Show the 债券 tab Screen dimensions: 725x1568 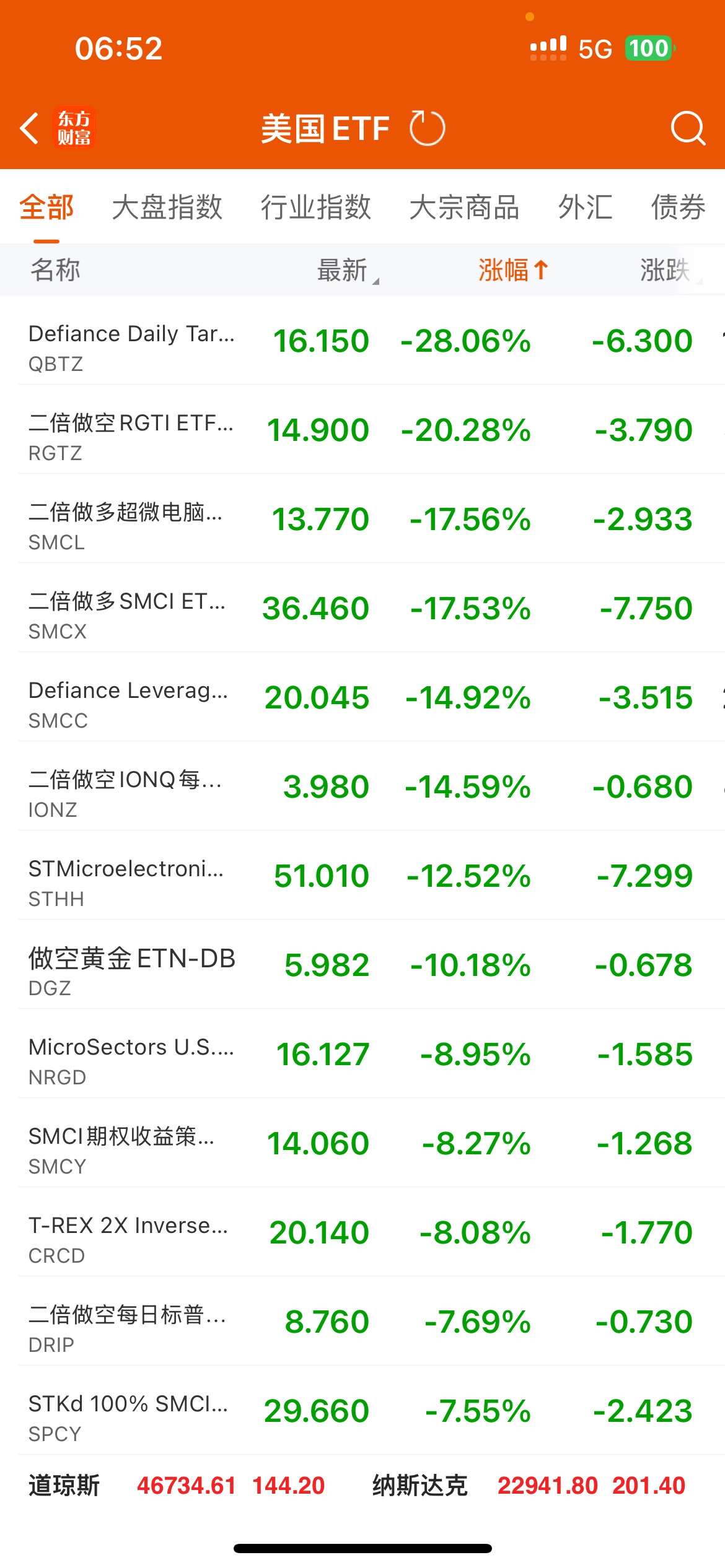678,207
